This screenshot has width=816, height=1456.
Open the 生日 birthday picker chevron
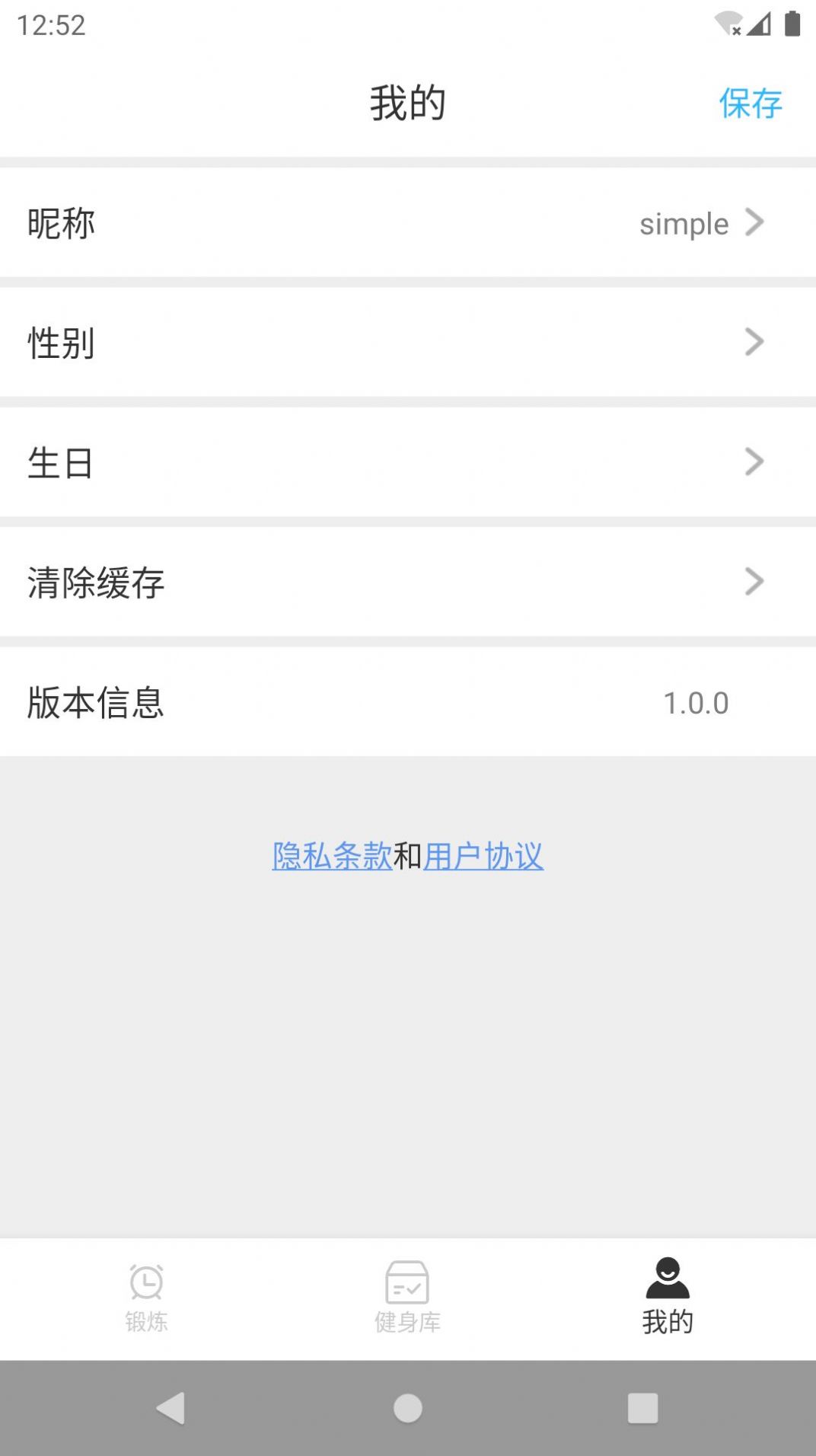point(755,461)
